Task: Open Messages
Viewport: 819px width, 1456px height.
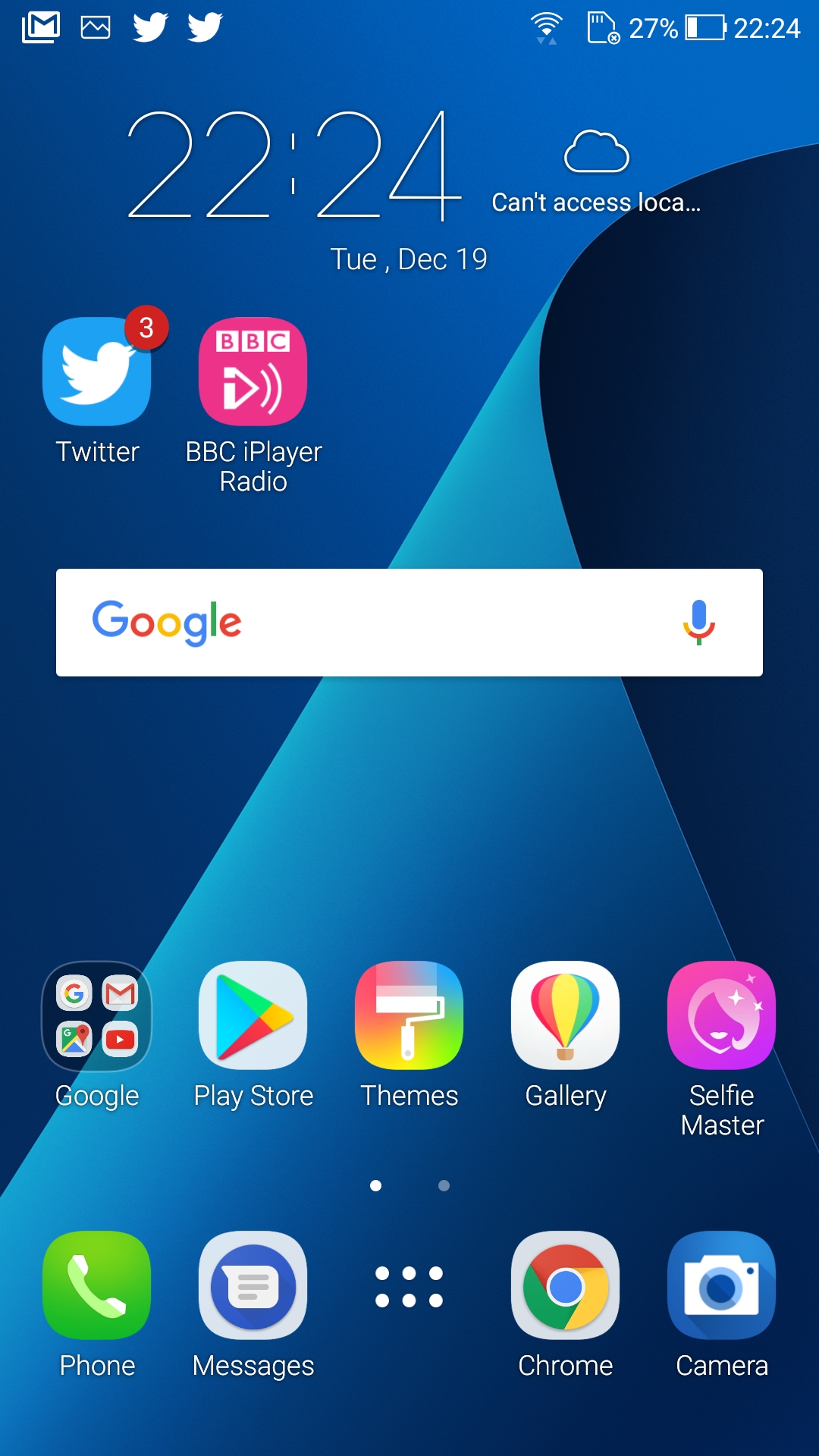Action: pyautogui.click(x=253, y=1285)
